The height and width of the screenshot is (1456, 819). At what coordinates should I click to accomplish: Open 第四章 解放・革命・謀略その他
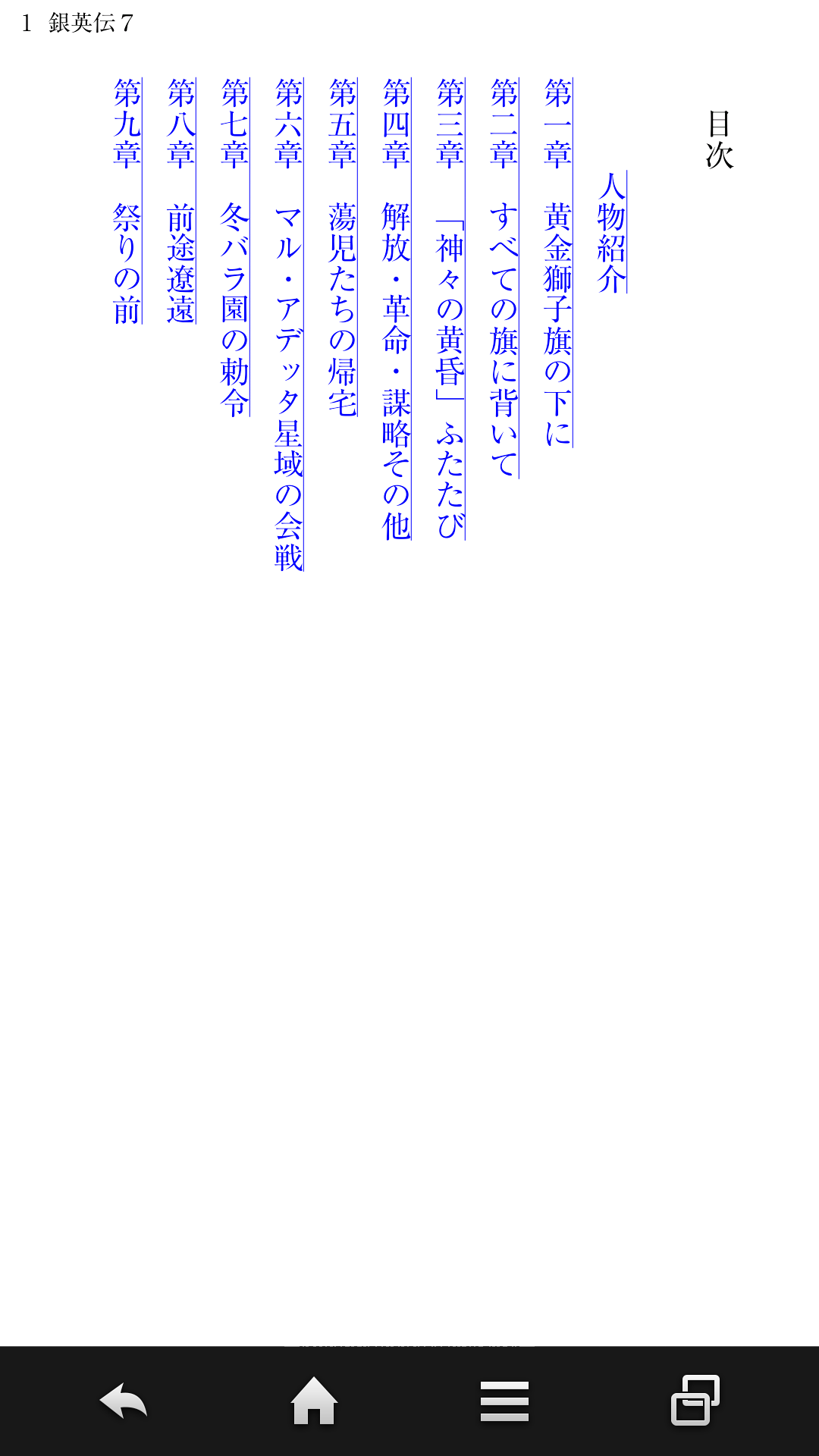tap(397, 309)
